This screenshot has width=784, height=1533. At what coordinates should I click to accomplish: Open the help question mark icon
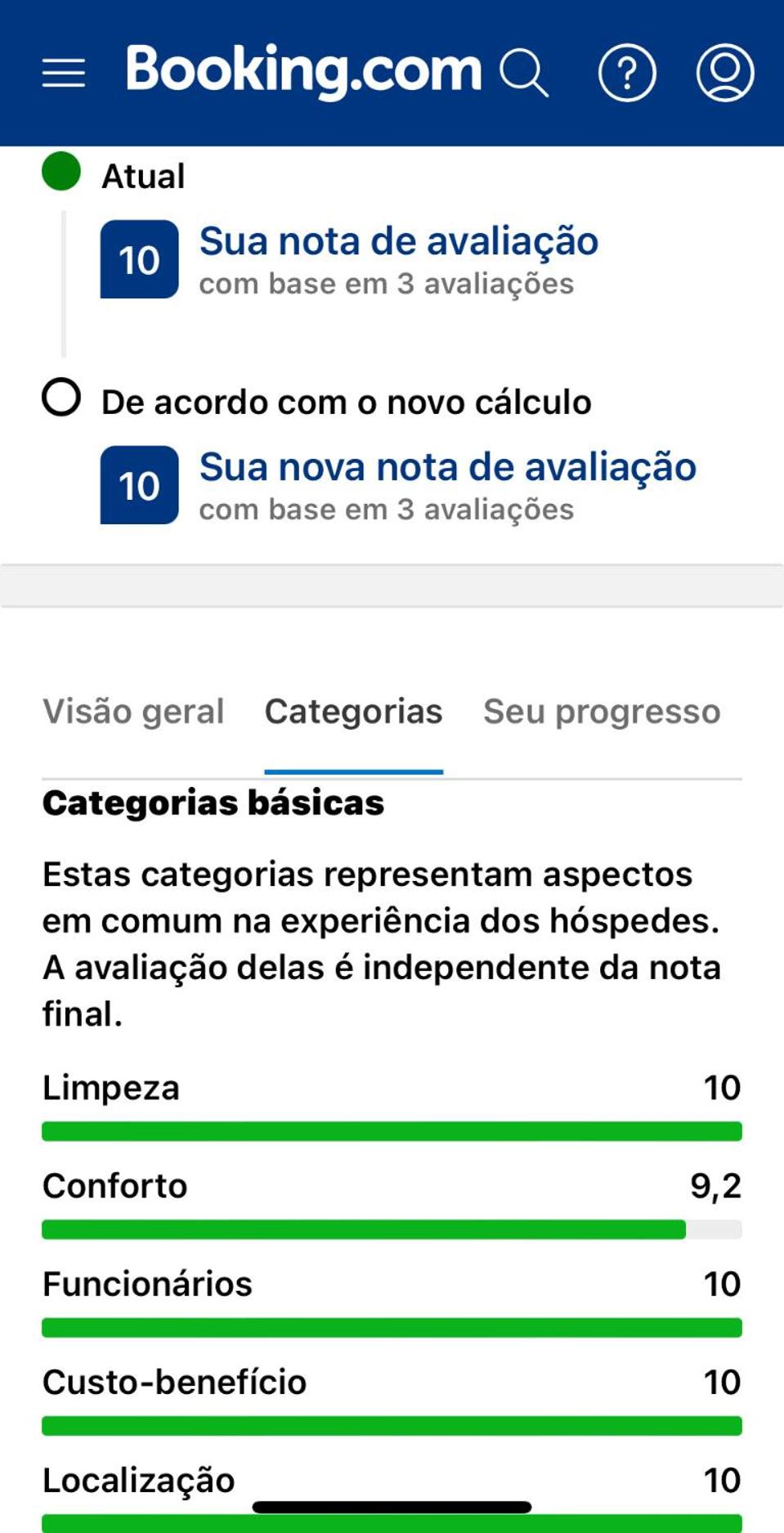click(627, 73)
